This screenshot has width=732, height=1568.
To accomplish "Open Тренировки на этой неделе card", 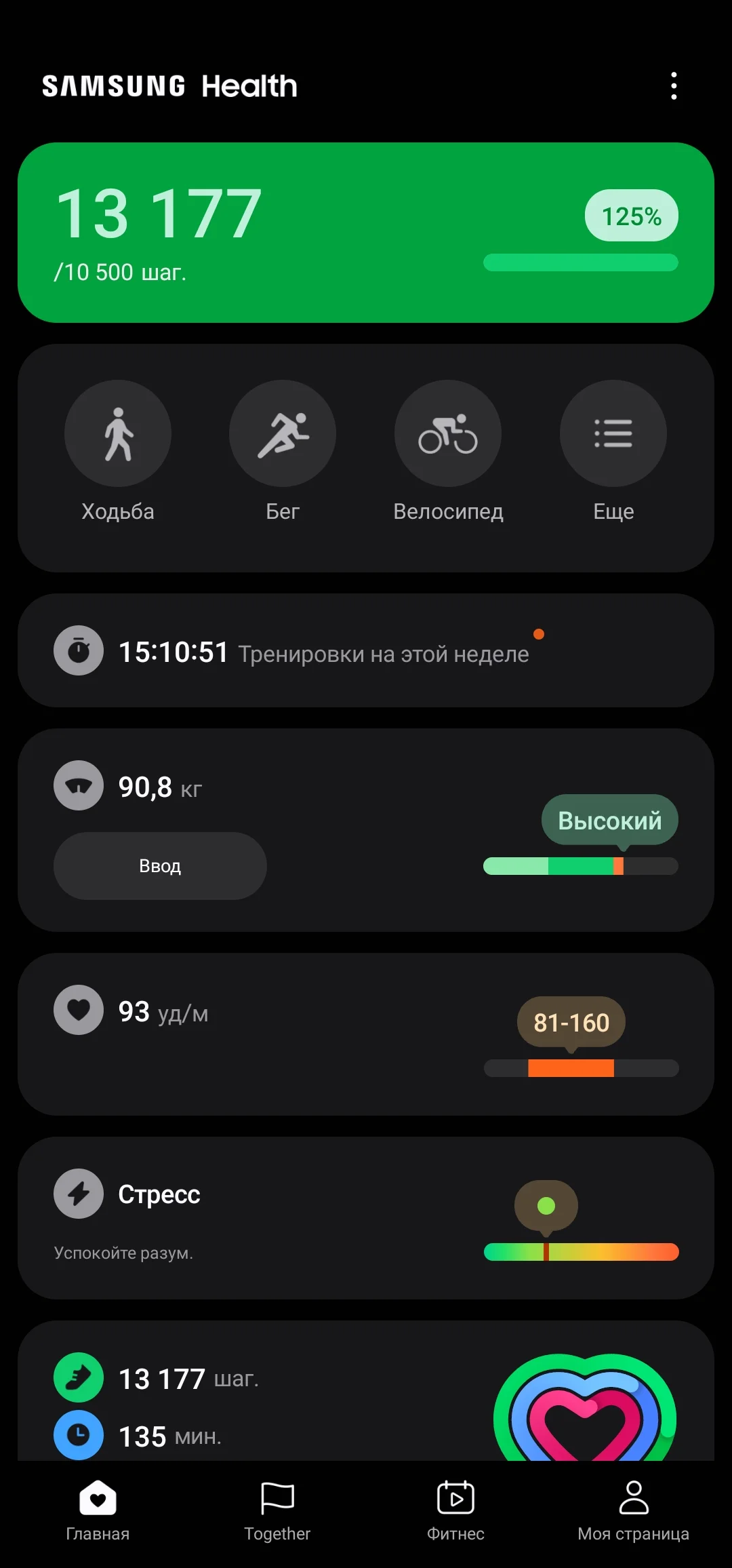I will (x=366, y=651).
